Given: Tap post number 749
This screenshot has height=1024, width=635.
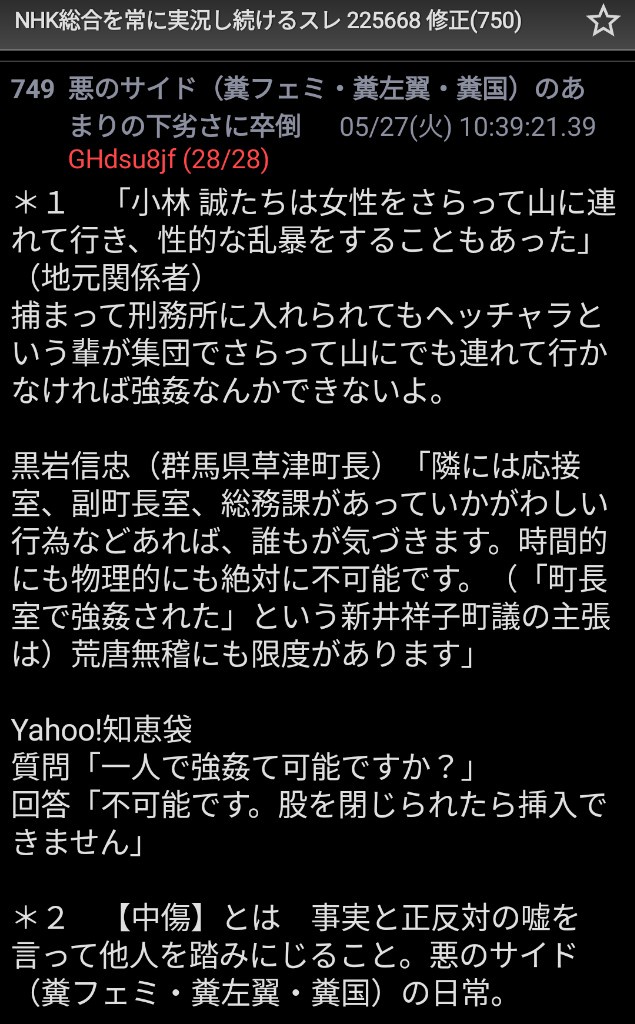Looking at the screenshot, I should [33, 89].
